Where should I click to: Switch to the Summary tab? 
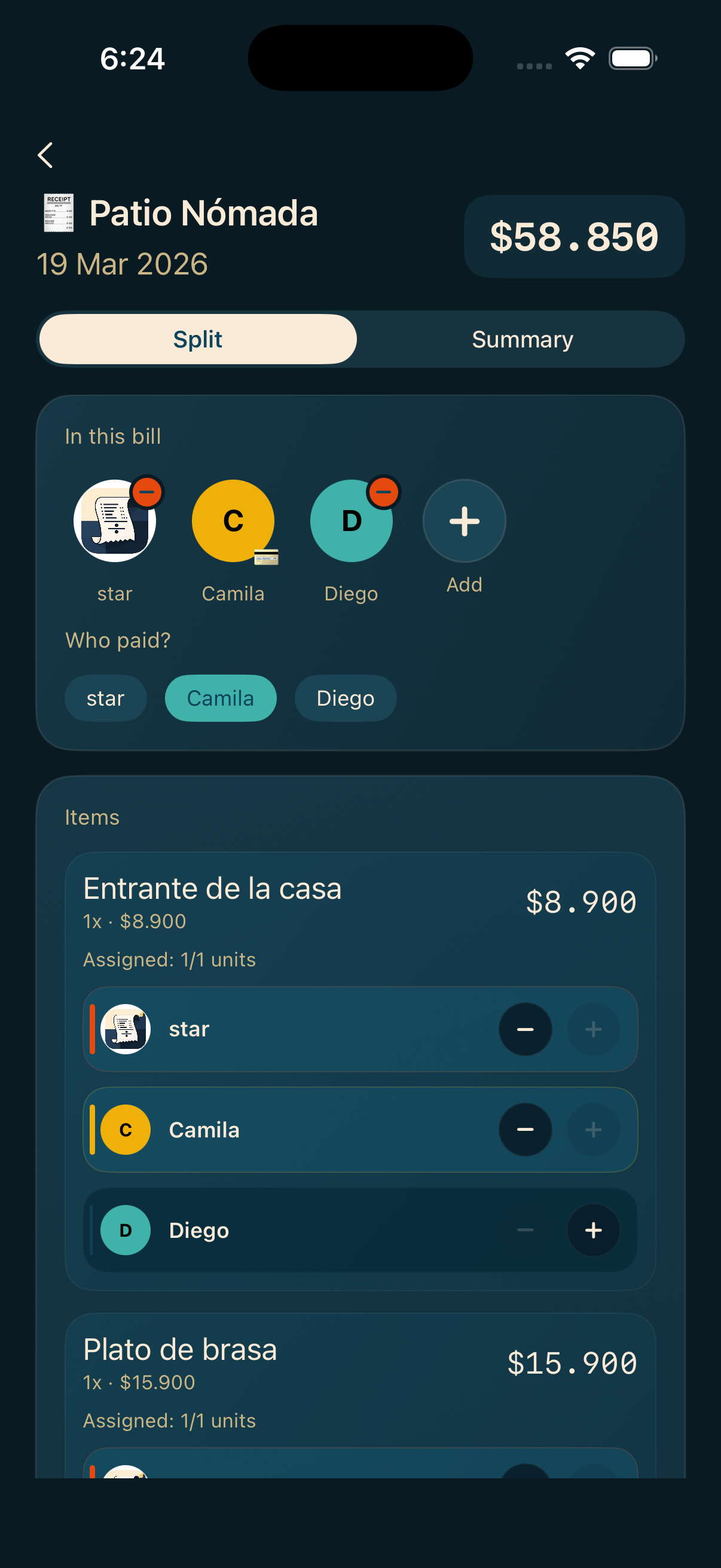(521, 340)
